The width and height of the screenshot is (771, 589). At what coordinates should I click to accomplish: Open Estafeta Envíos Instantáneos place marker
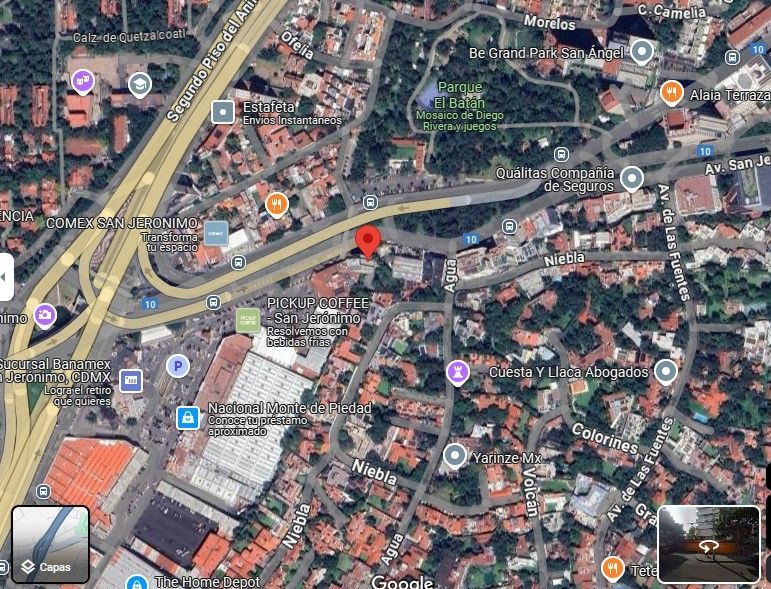(x=223, y=112)
